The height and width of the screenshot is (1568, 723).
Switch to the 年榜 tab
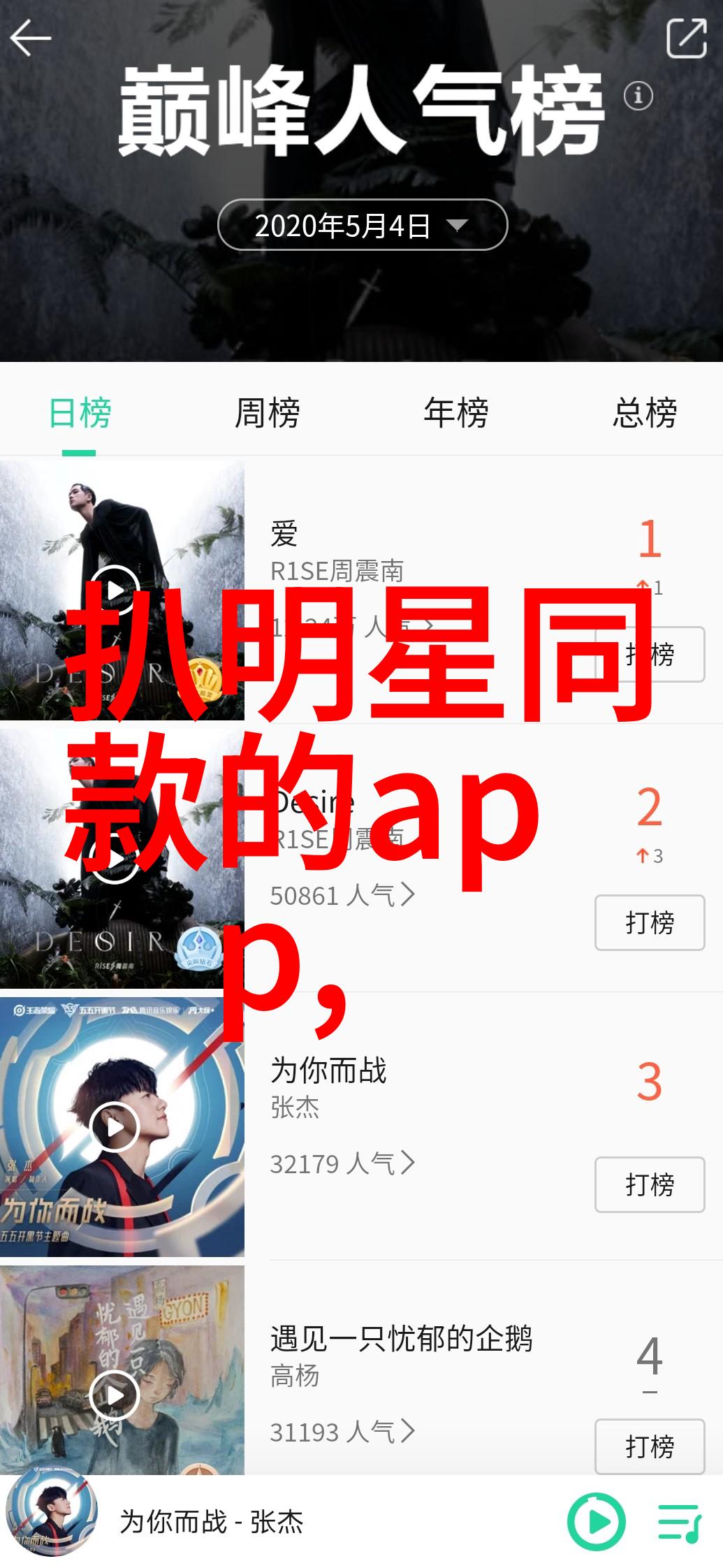coord(455,413)
